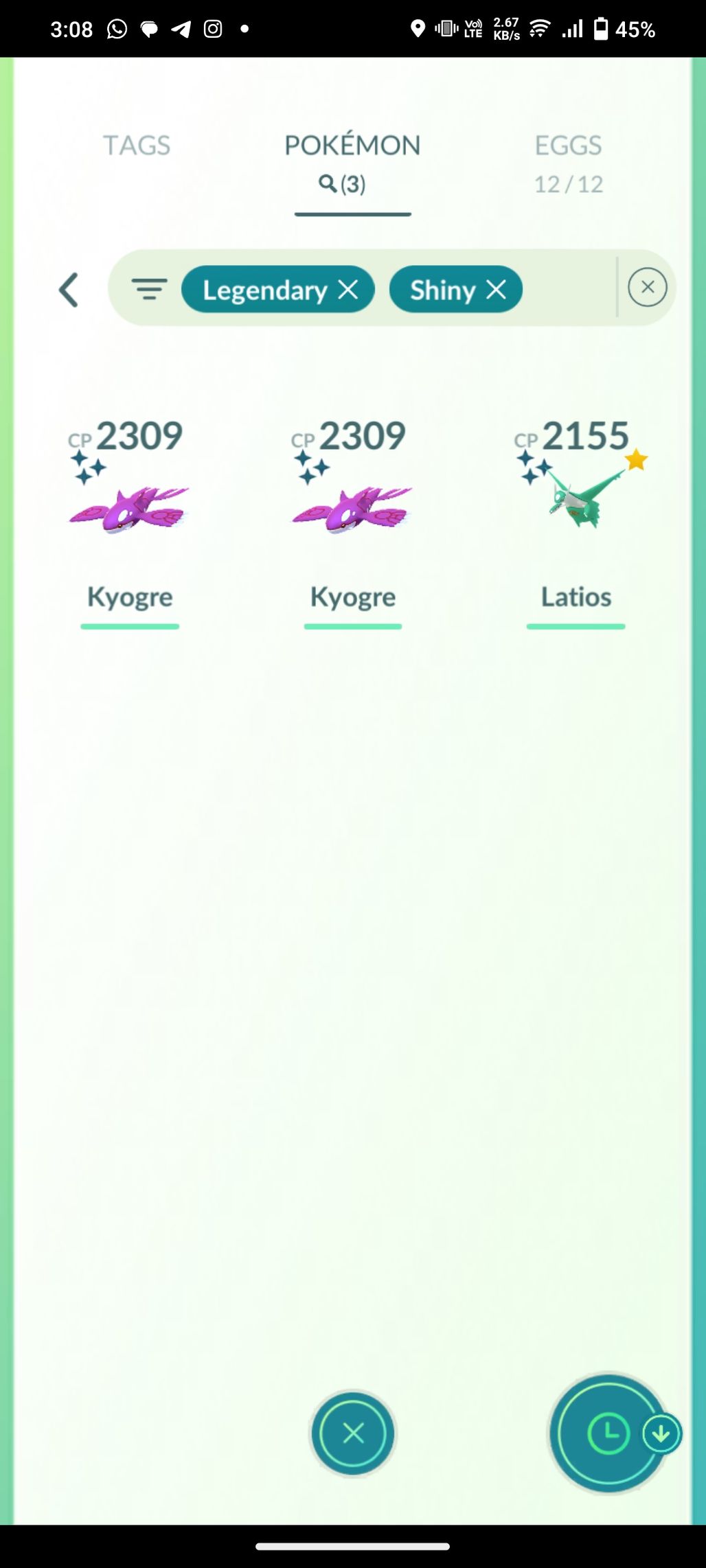The width and height of the screenshot is (706, 1568).
Task: Close the Pokémon storage screen
Action: tap(352, 1433)
